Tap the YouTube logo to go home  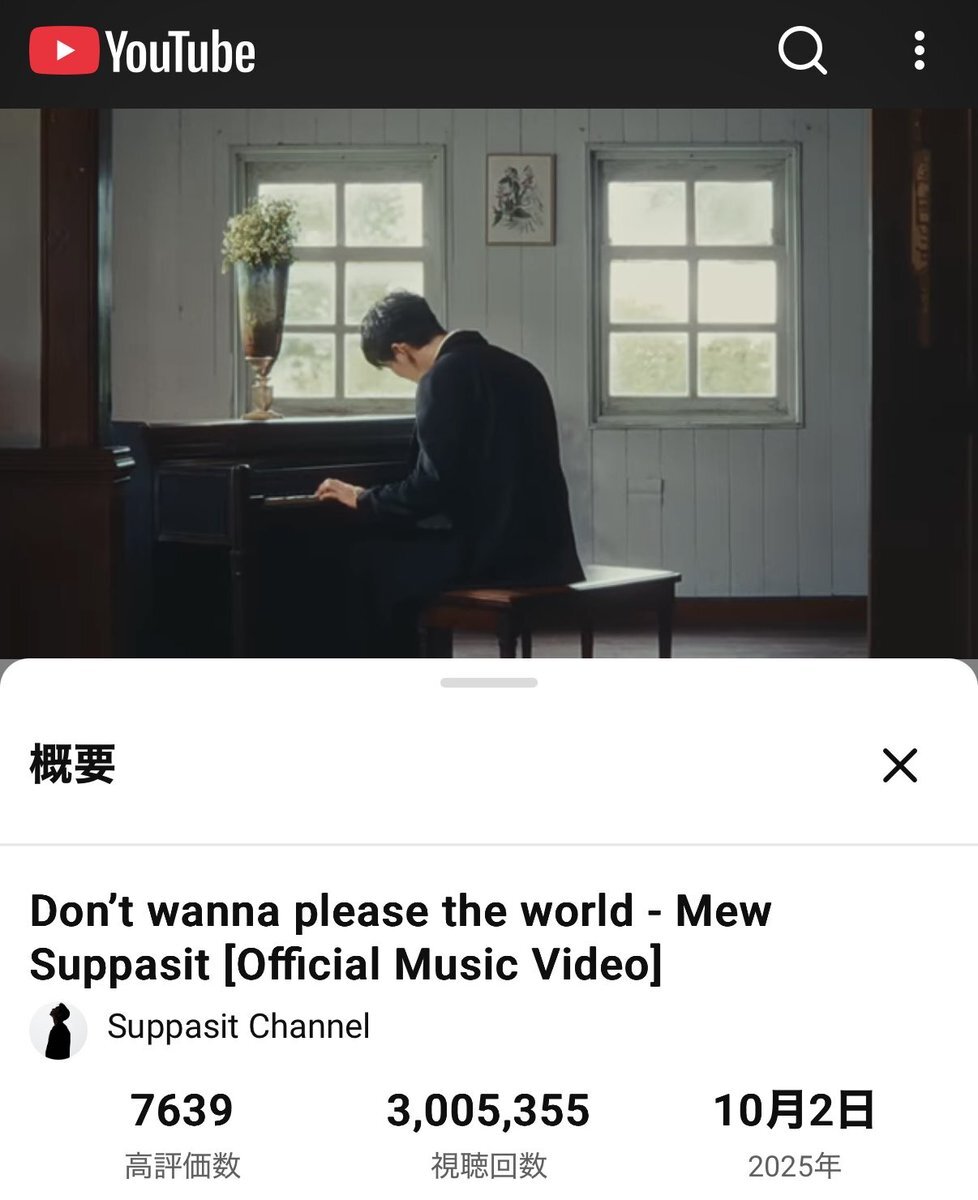point(140,52)
